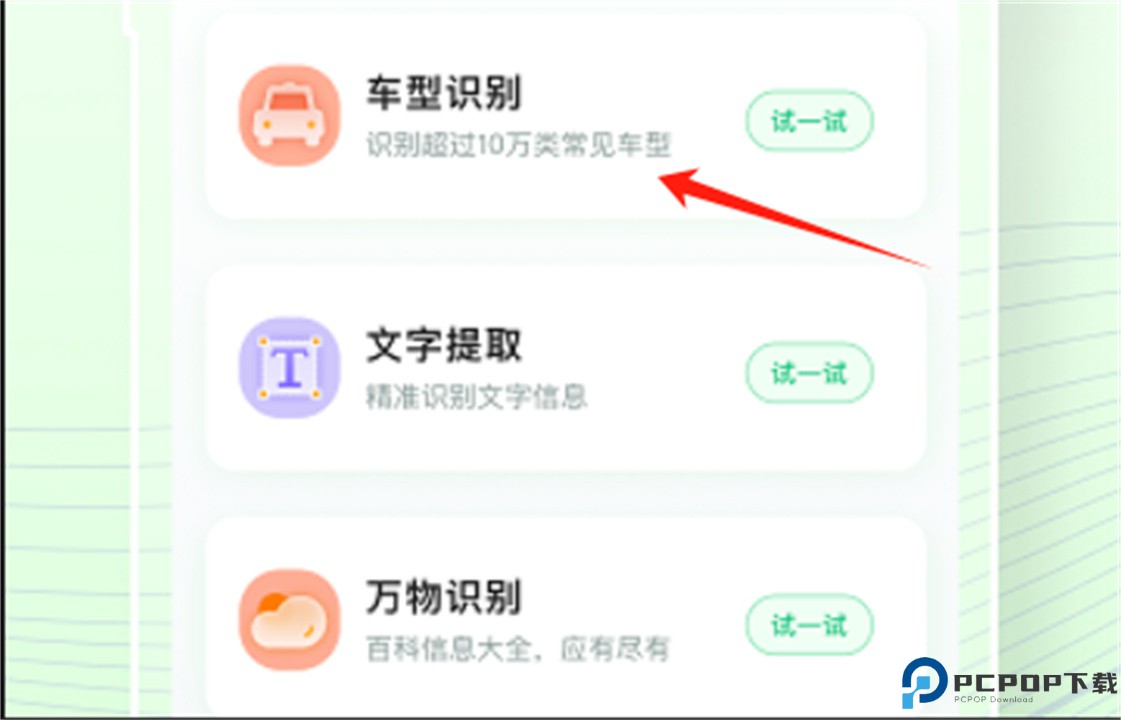The image size is (1121, 720).
Task: Tap 试一试 next to 万物识别
Action: pyautogui.click(x=809, y=626)
